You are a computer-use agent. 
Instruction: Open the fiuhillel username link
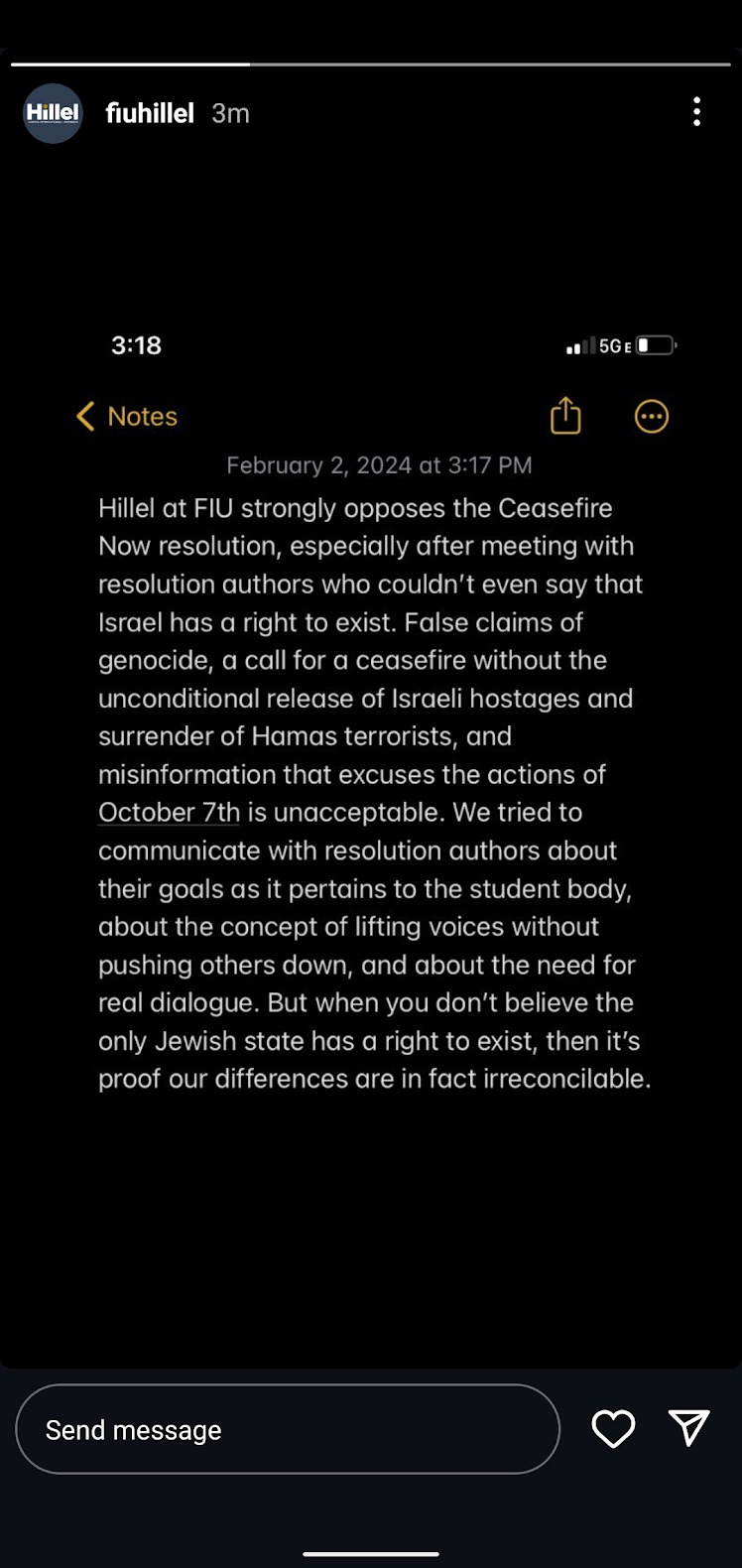(x=150, y=113)
